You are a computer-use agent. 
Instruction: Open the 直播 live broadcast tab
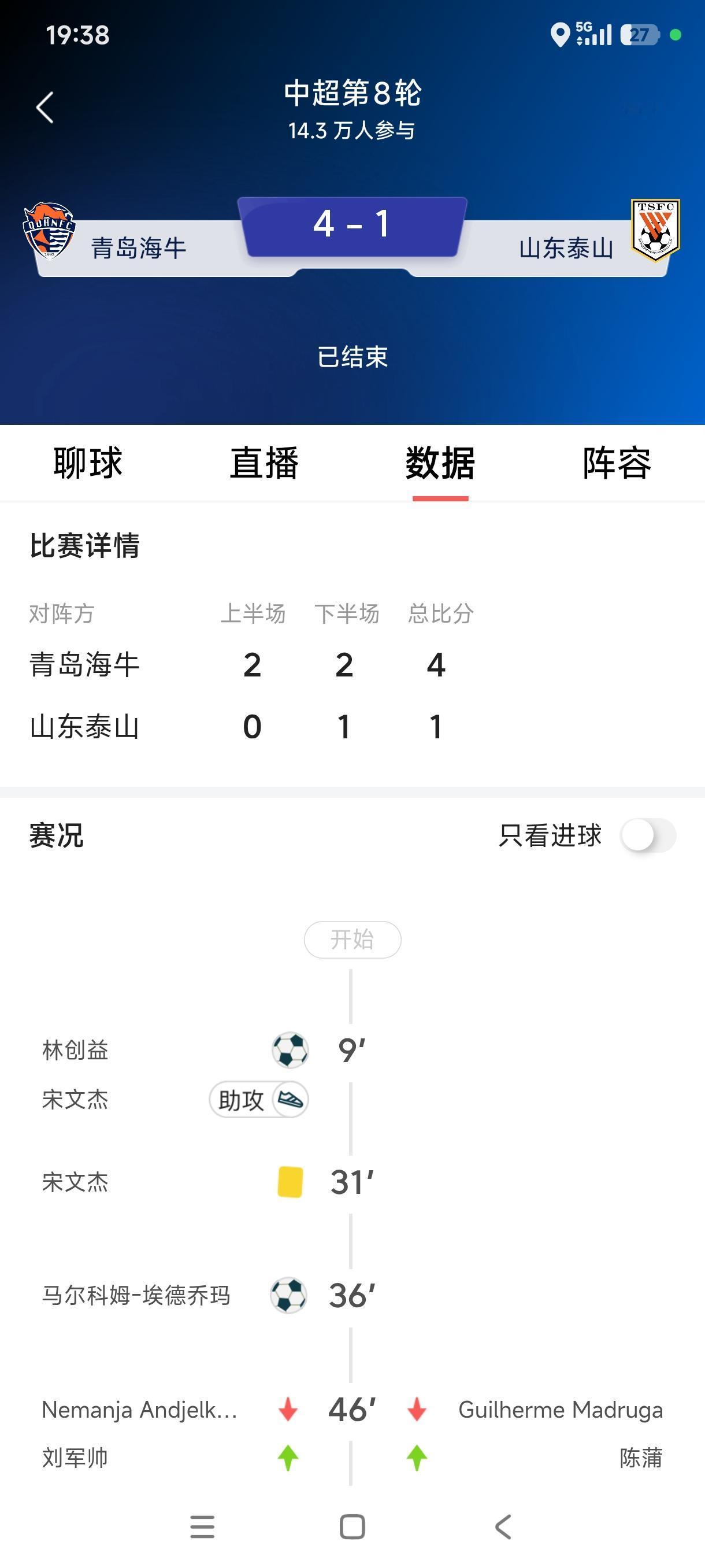[x=264, y=463]
